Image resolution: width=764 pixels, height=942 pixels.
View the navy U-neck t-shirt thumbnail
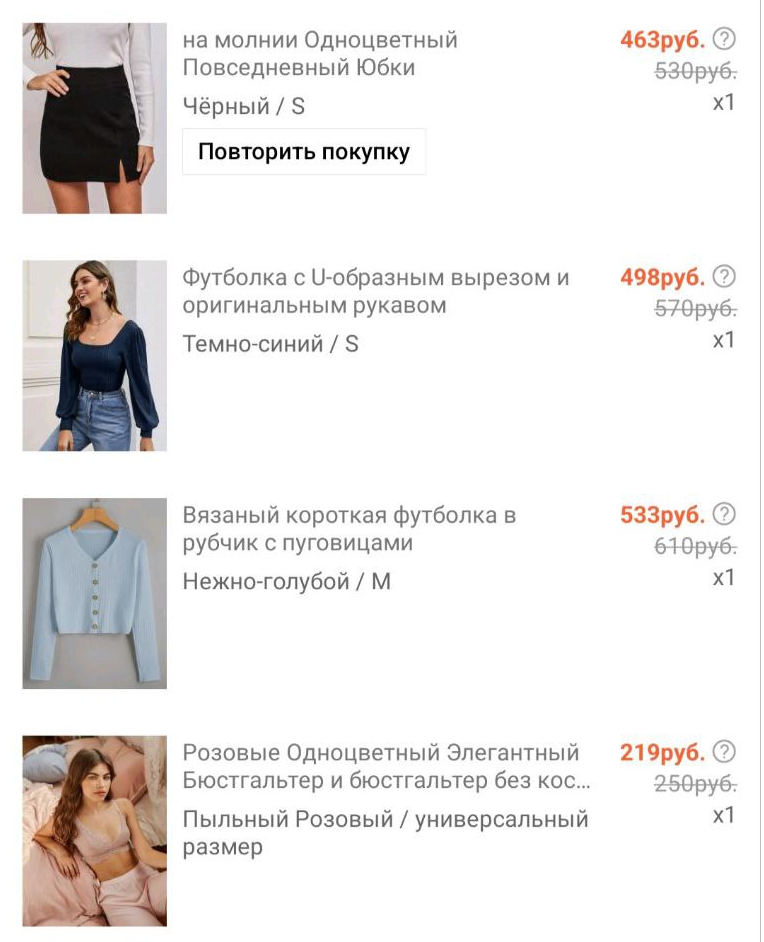pos(95,352)
